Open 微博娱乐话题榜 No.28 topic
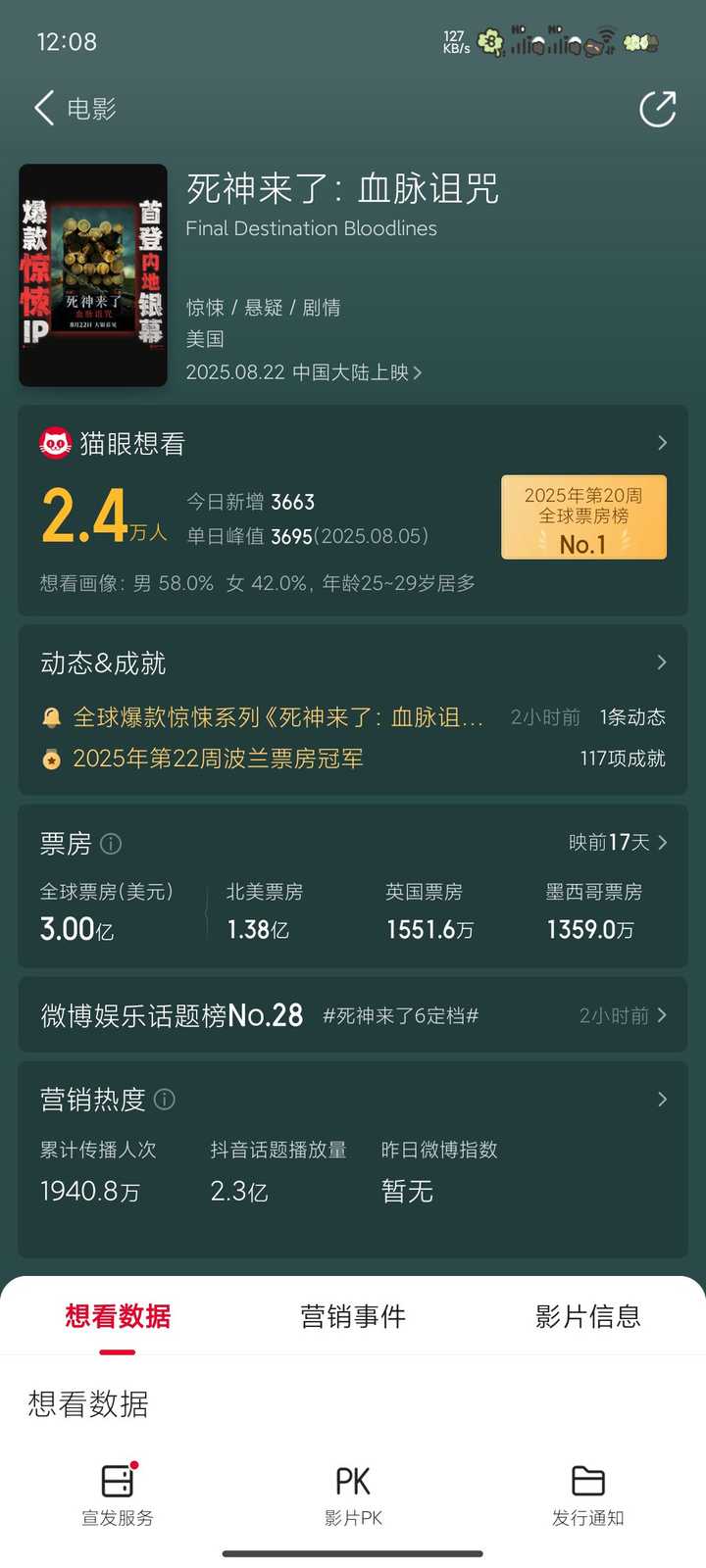Viewport: 706px width, 1568px height. point(353,1015)
